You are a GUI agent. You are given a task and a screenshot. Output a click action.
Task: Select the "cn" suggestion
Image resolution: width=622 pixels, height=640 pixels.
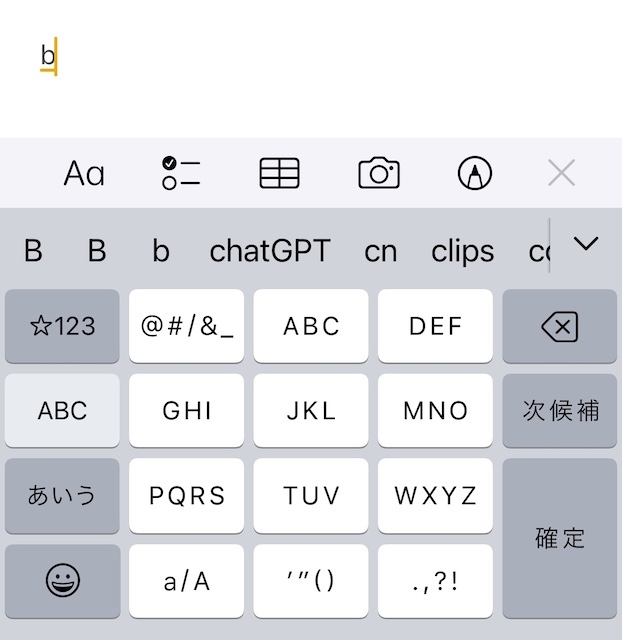(380, 250)
